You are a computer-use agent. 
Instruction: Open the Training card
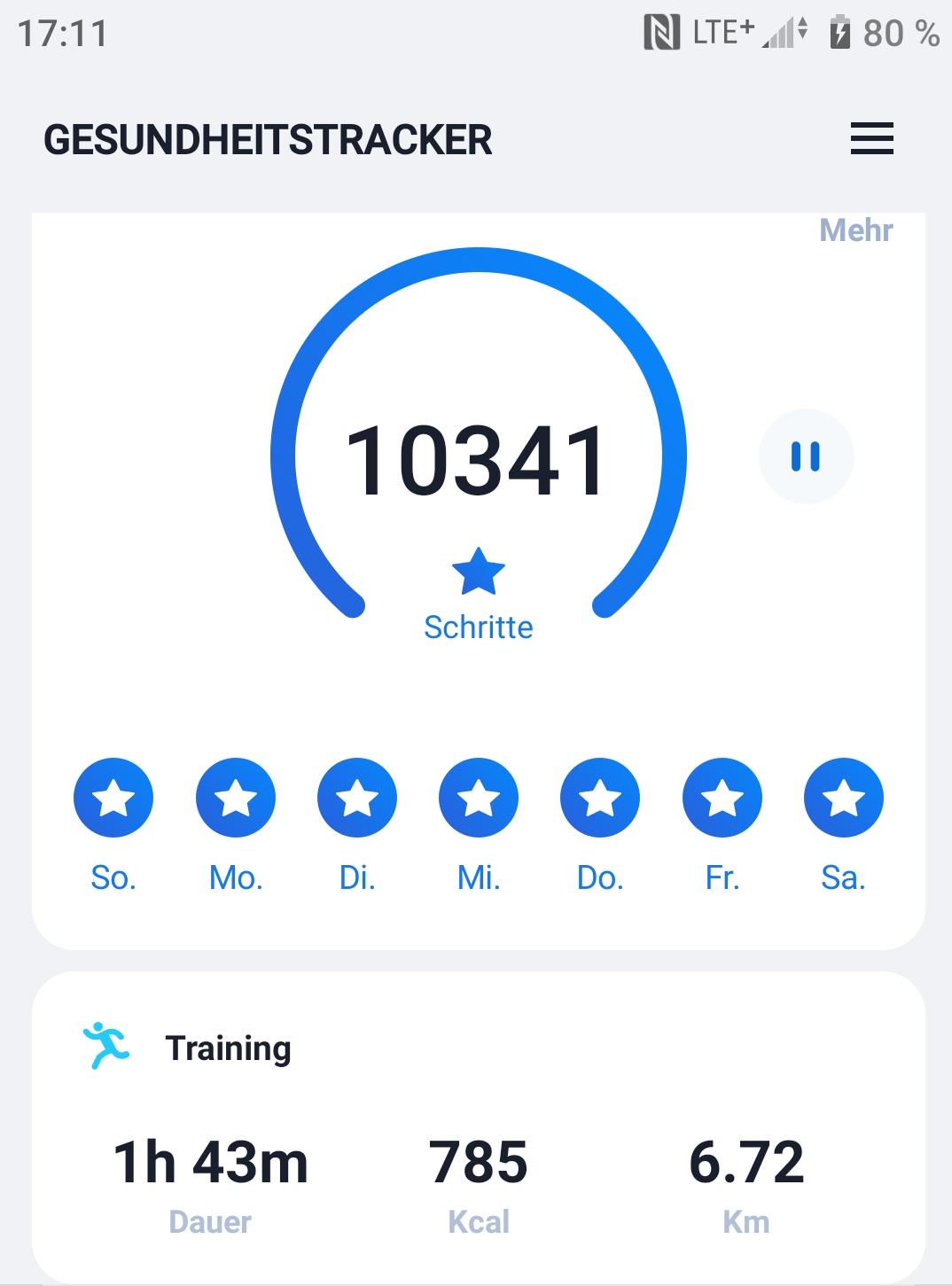[x=478, y=1126]
